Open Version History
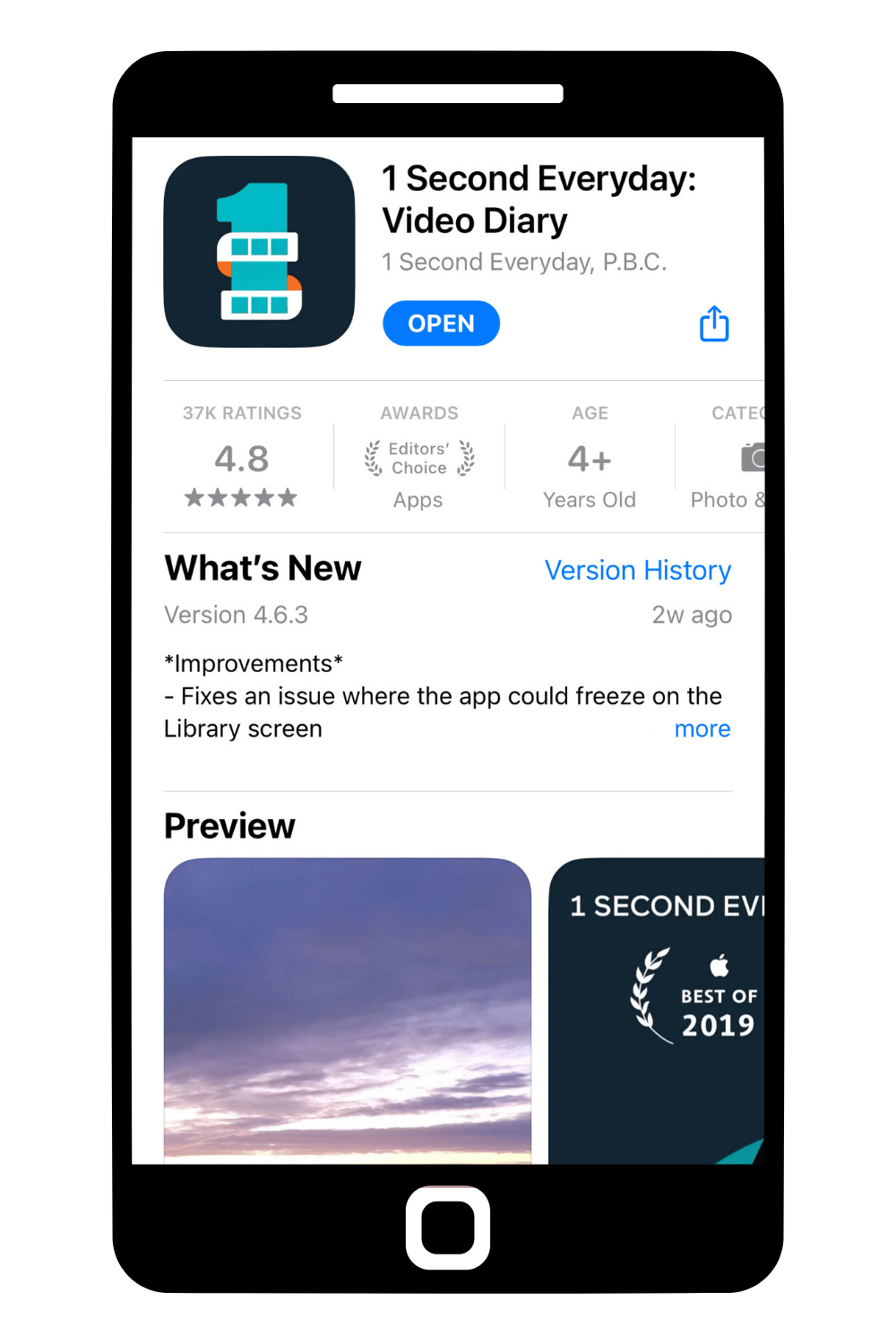The image size is (896, 1344). coord(637,571)
